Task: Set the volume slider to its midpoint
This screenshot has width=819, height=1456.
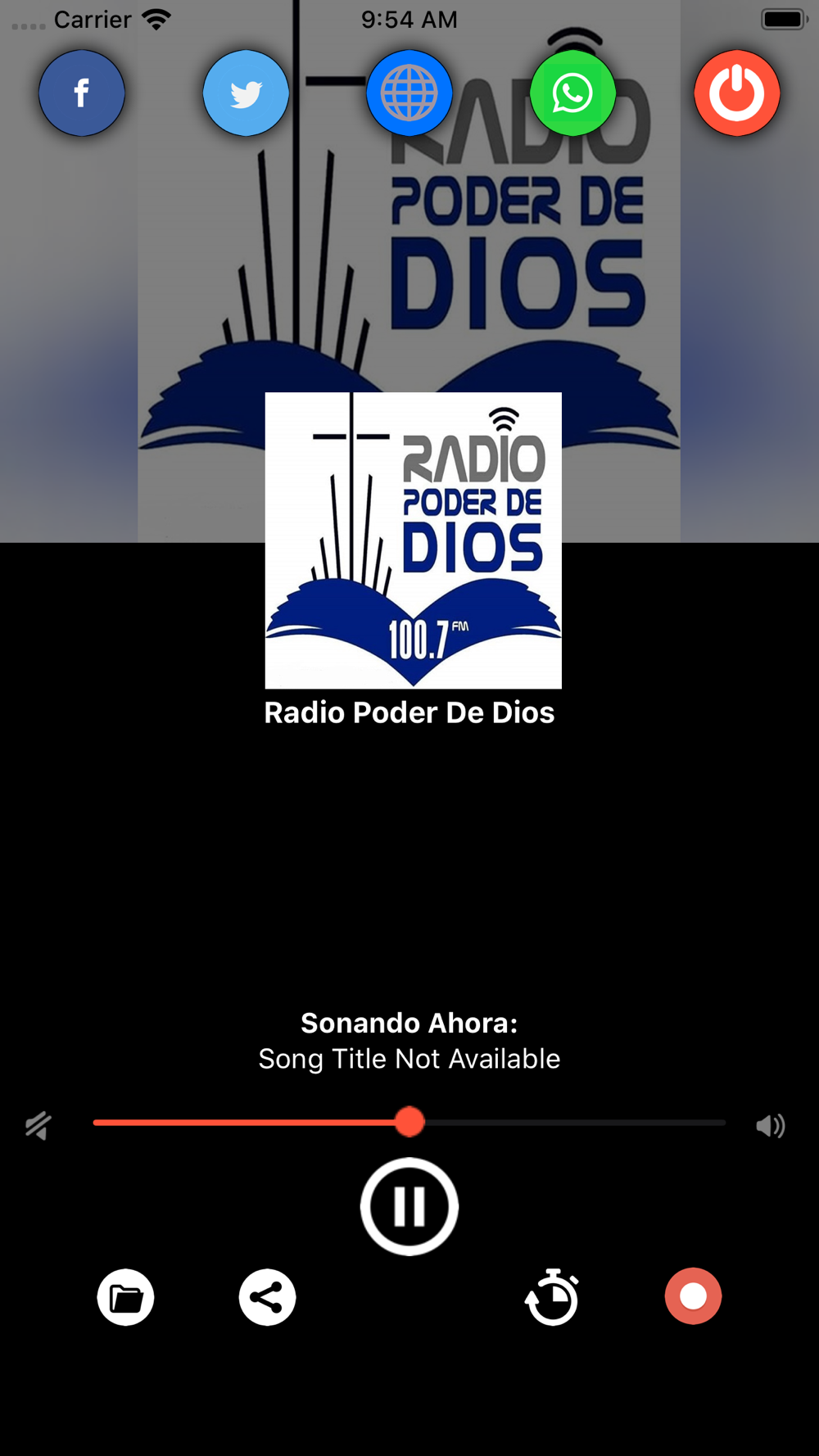Action: click(x=409, y=1123)
